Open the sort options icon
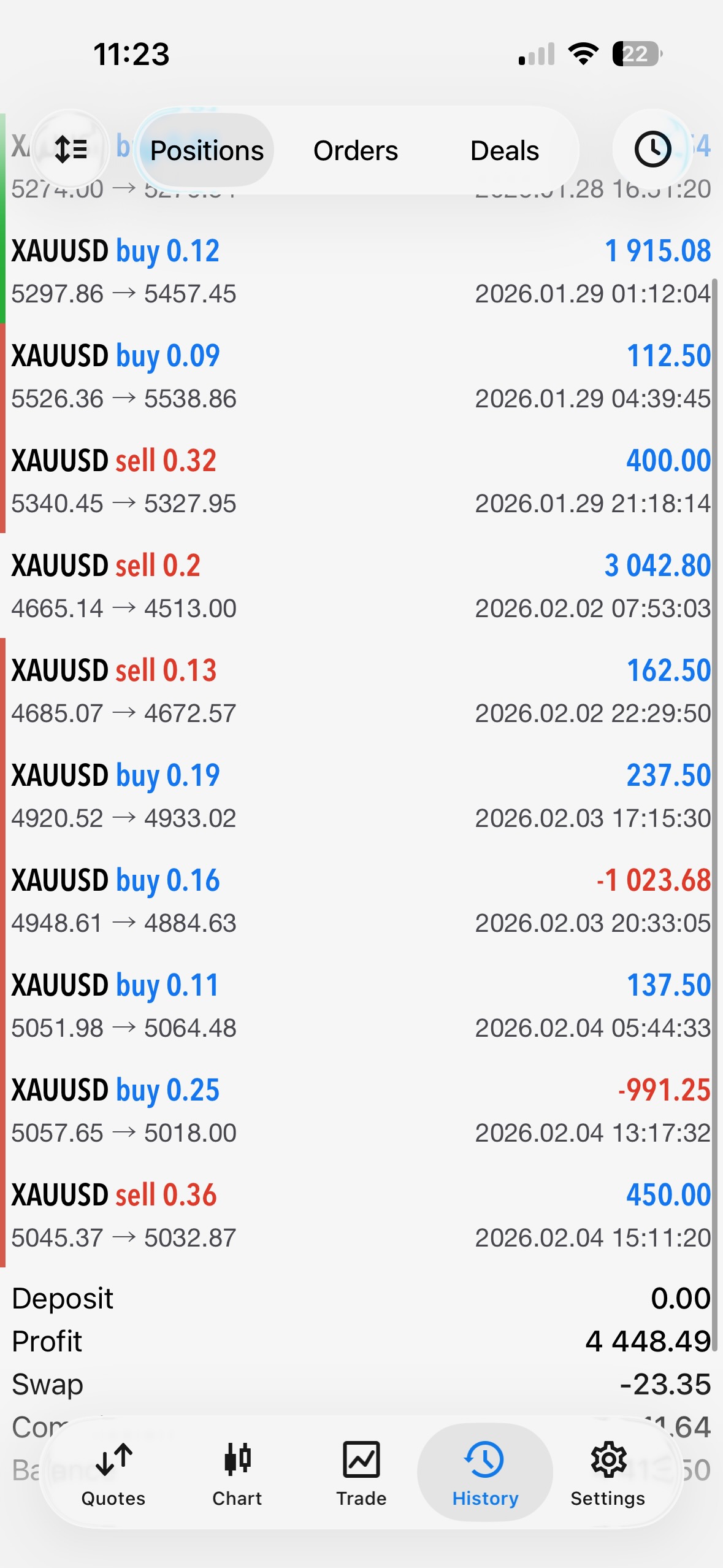Screen dimensions: 723x1568 (71, 149)
